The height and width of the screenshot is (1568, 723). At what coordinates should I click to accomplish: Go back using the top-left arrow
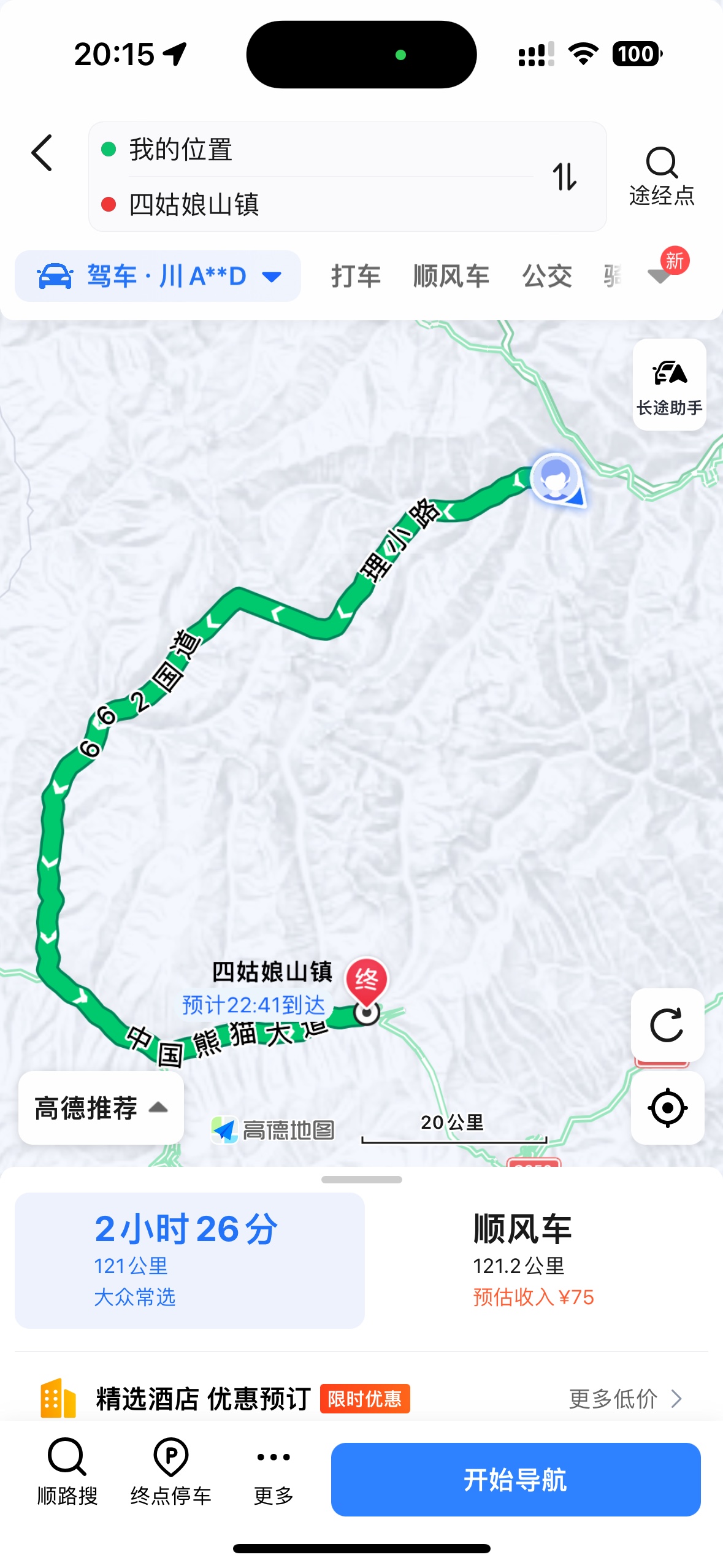[42, 153]
